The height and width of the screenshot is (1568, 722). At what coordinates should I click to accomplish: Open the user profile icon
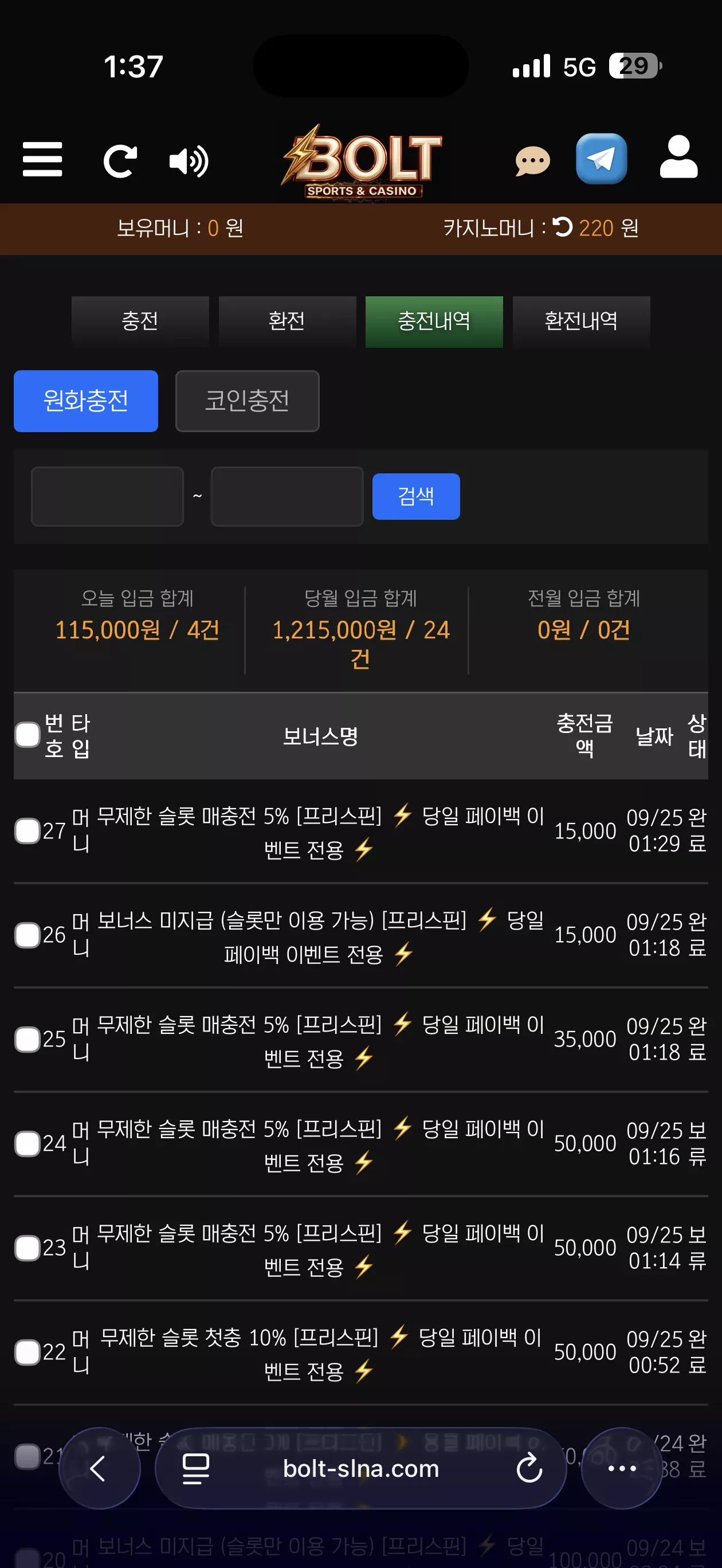click(678, 157)
